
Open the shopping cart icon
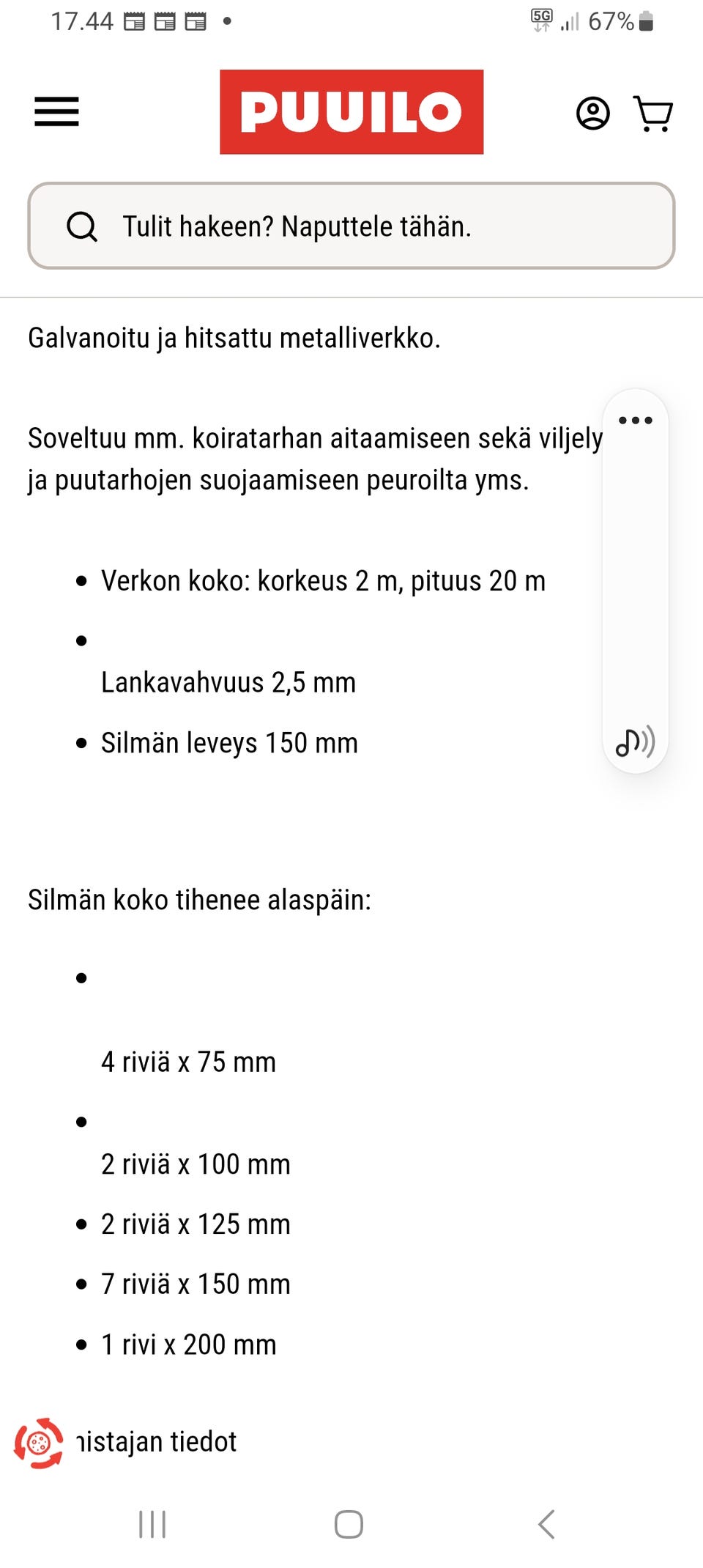point(652,113)
